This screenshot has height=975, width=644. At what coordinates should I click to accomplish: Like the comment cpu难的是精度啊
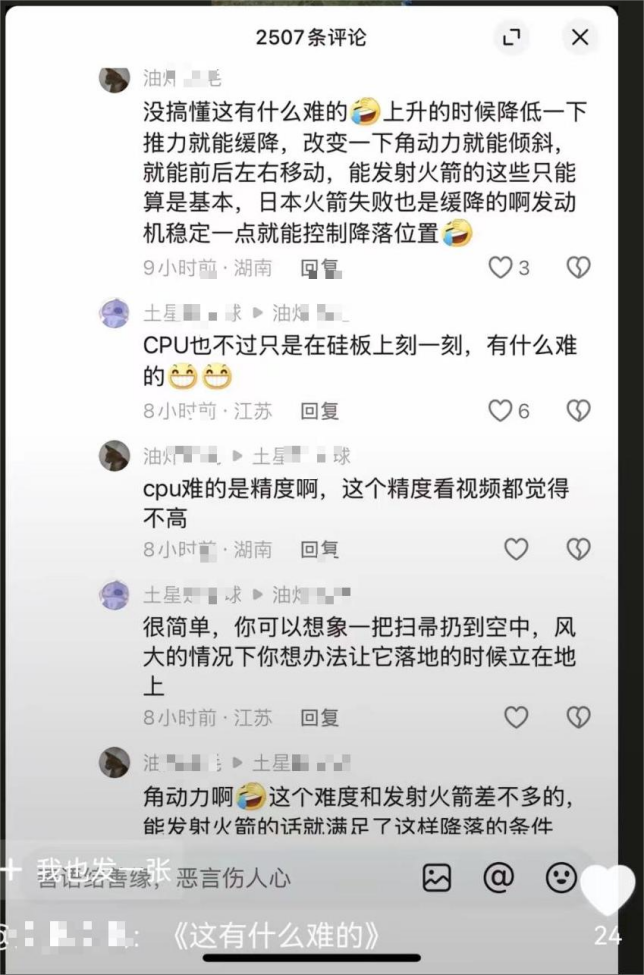tap(516, 549)
